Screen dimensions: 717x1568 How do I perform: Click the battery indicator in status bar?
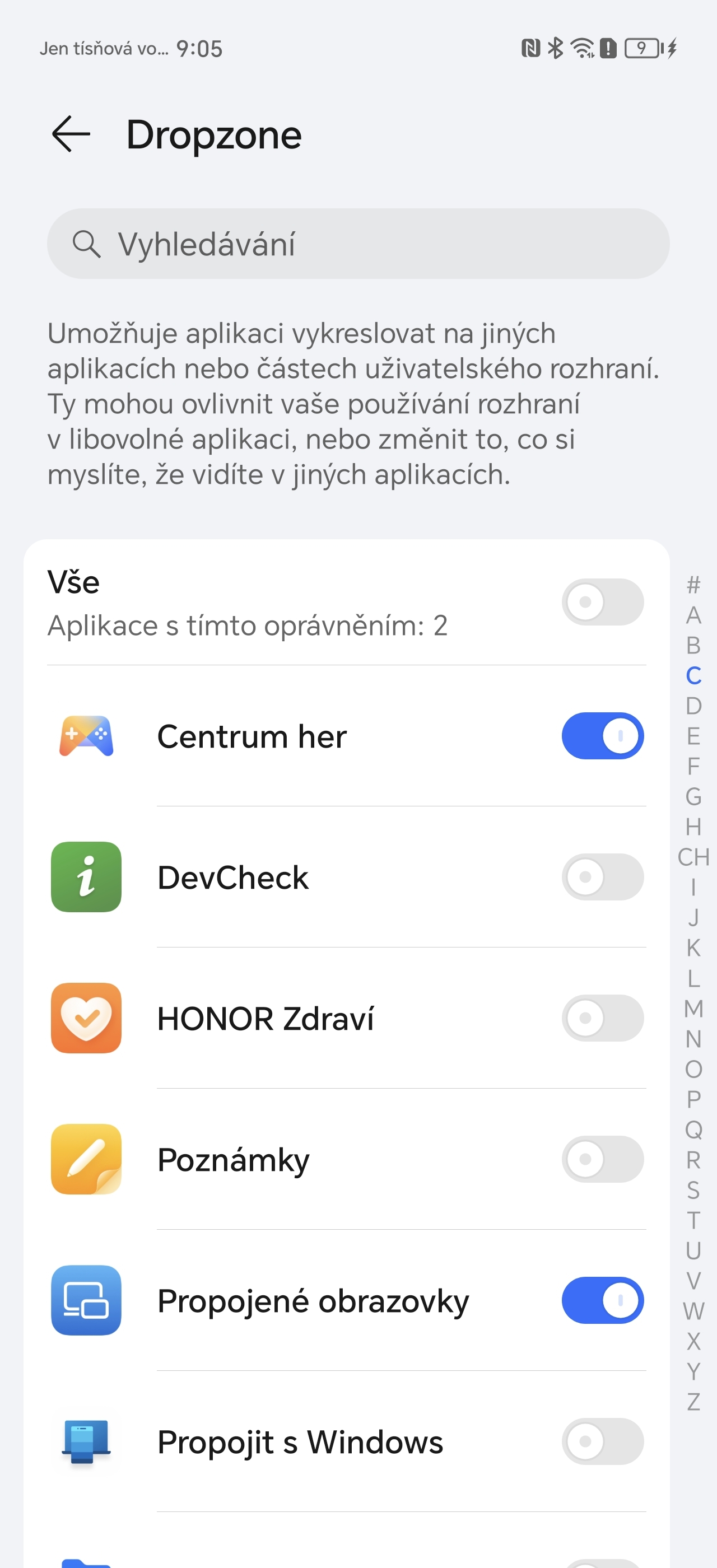[641, 49]
